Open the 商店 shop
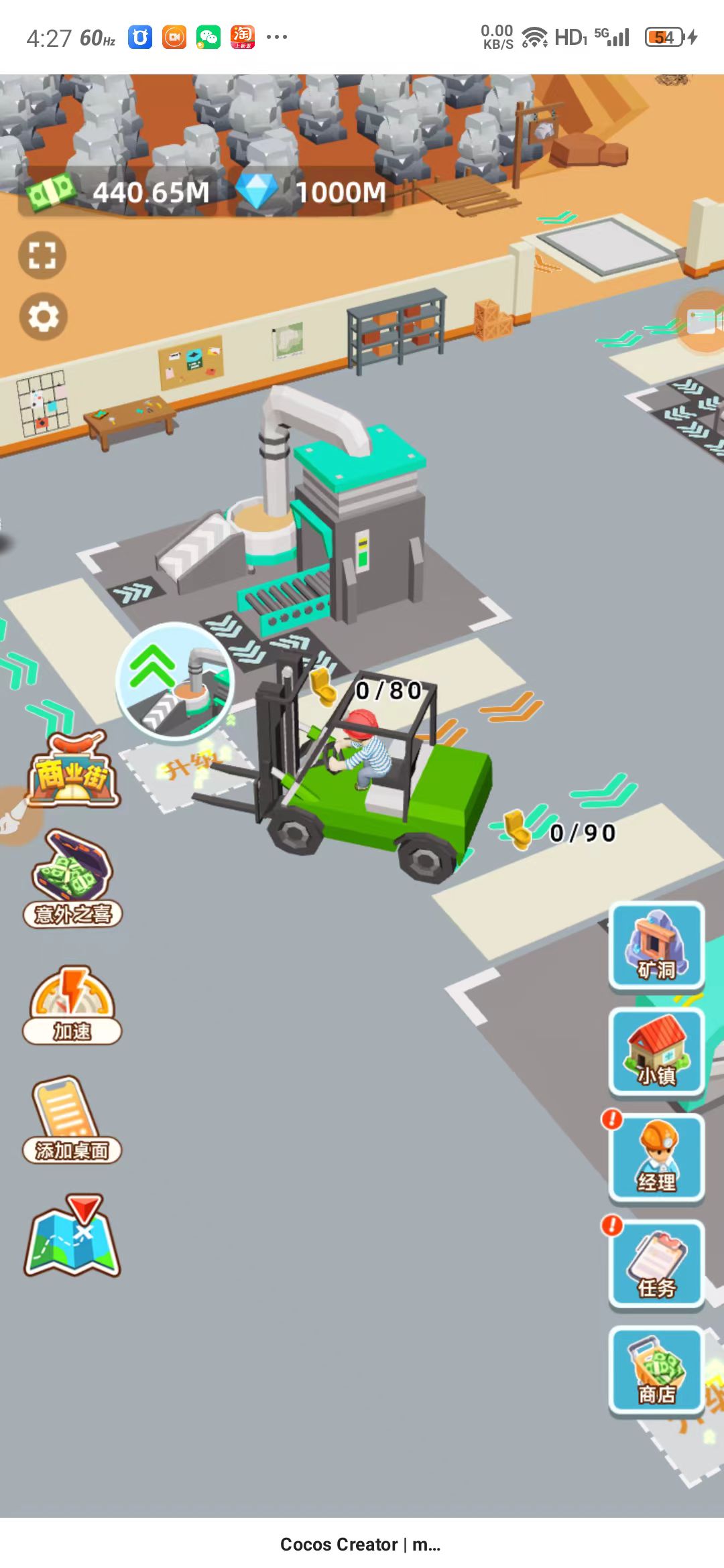The width and height of the screenshot is (724, 1568). pos(656,1370)
